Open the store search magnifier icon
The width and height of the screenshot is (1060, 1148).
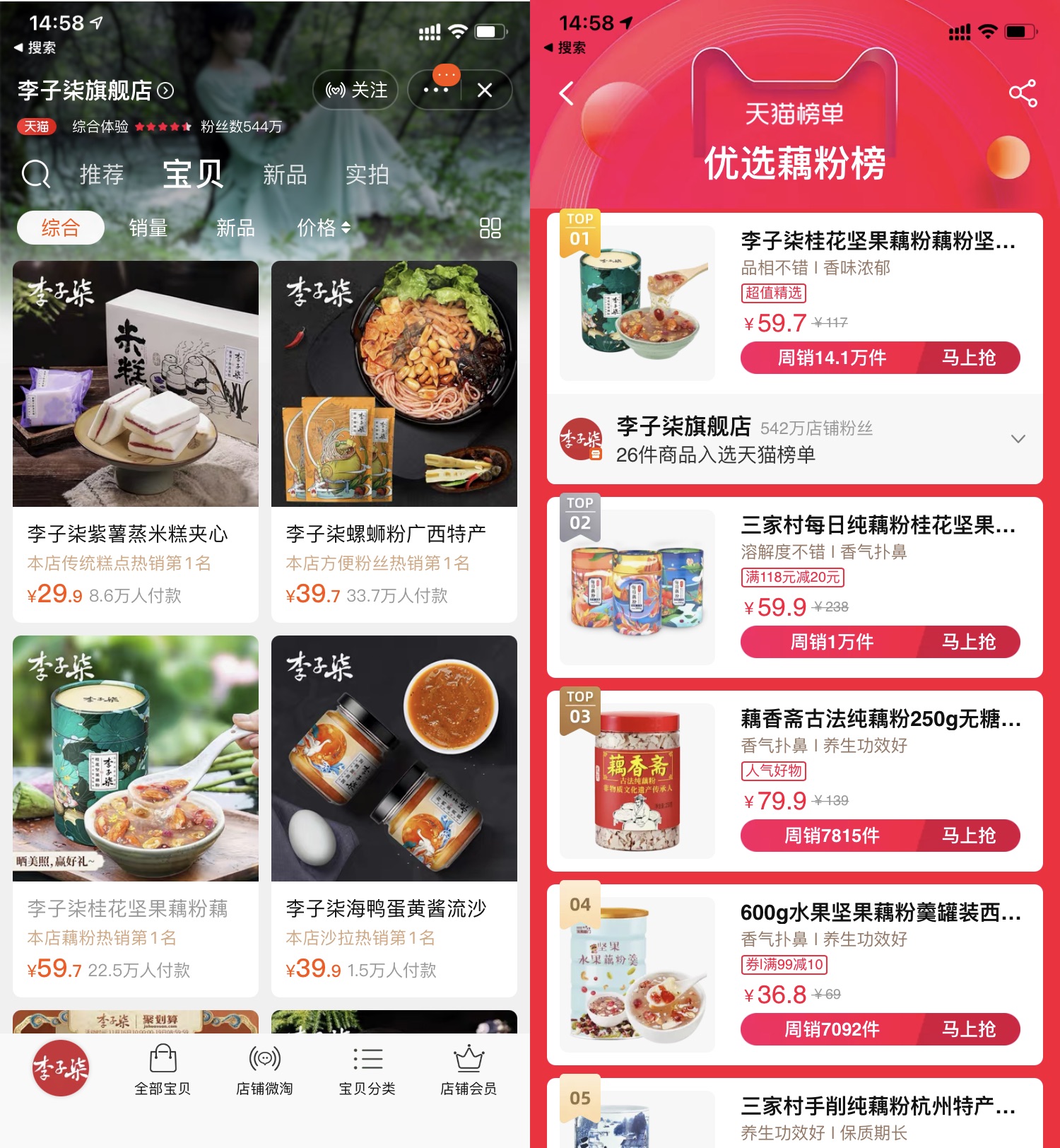[35, 174]
